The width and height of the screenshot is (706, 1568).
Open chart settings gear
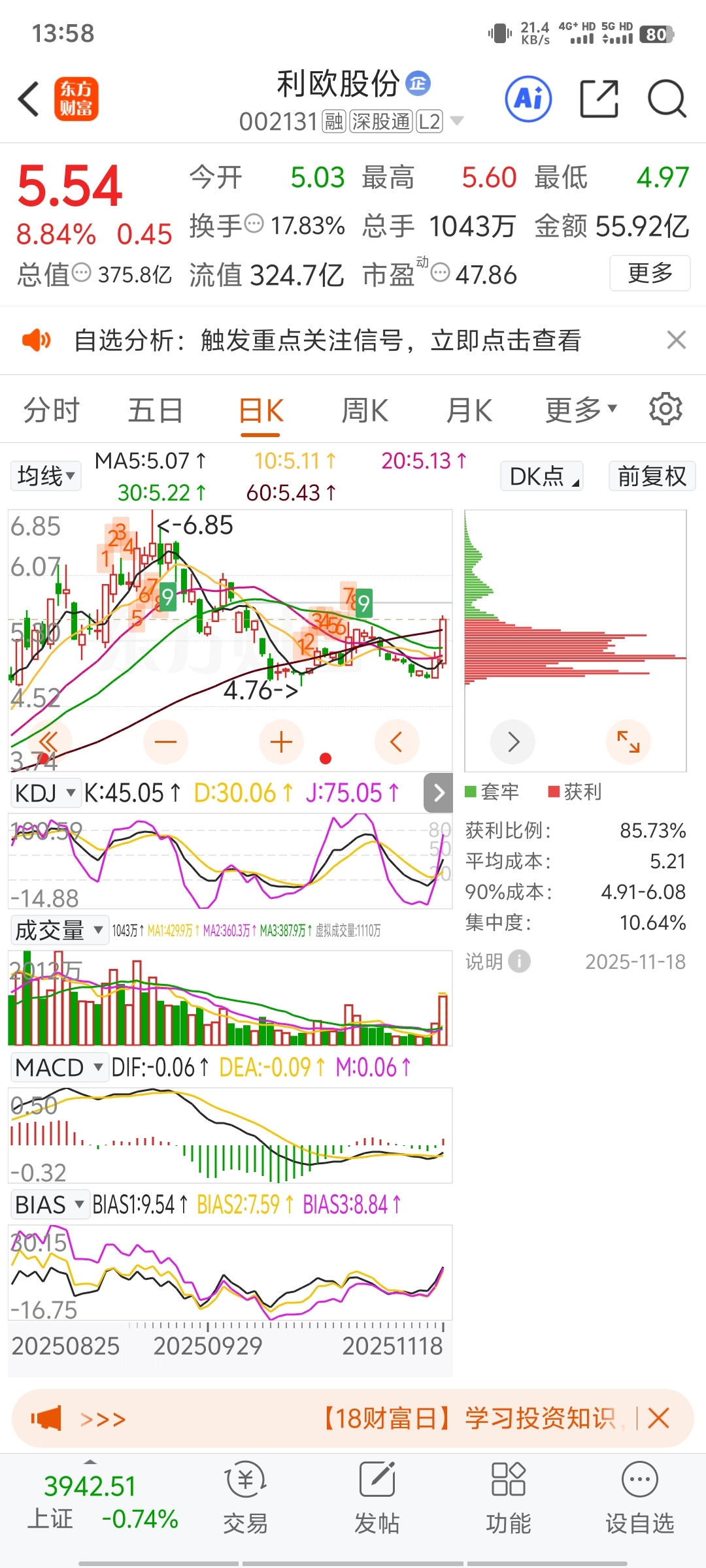point(665,409)
